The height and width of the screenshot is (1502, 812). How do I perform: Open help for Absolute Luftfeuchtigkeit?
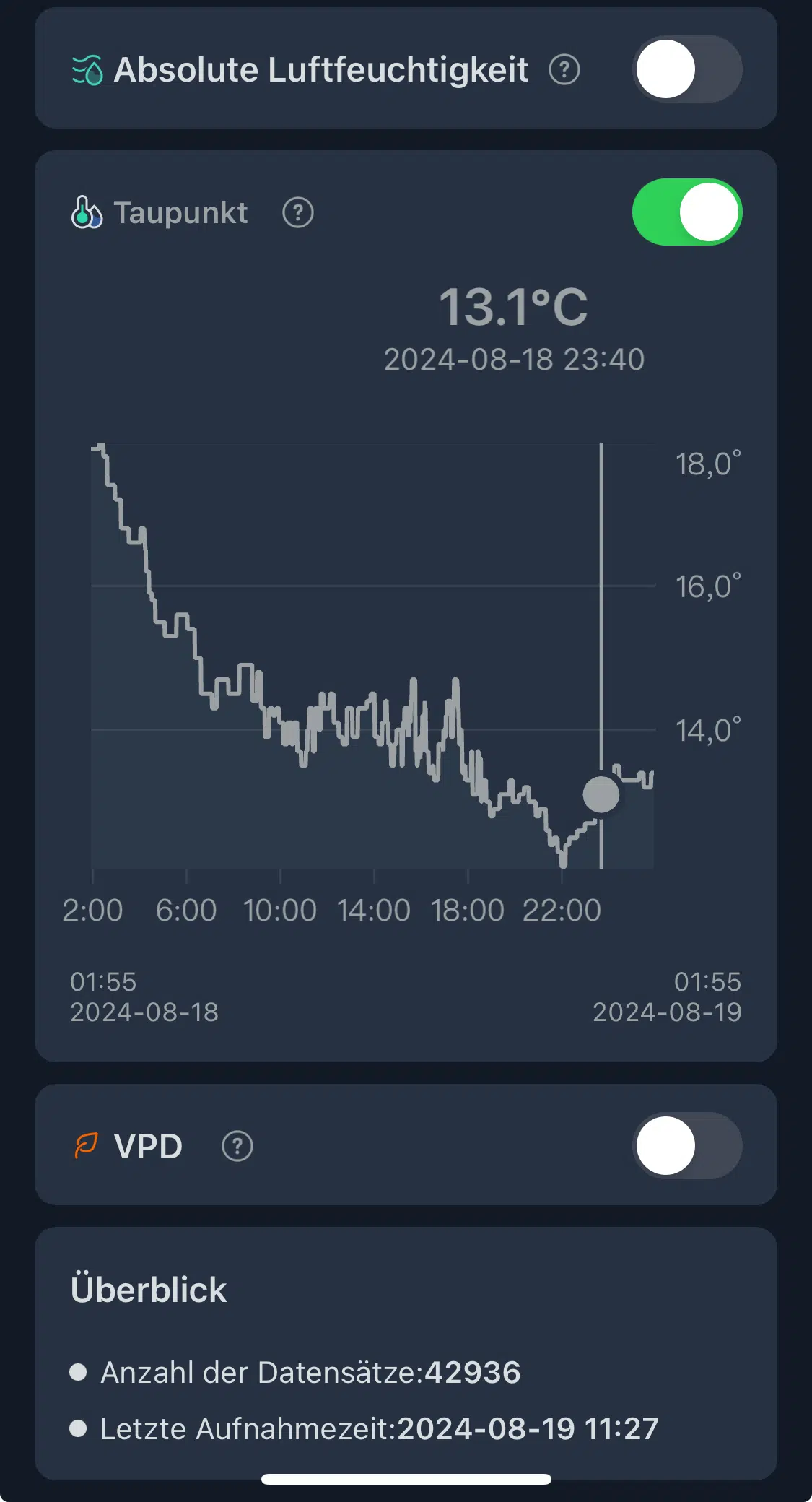tap(564, 70)
